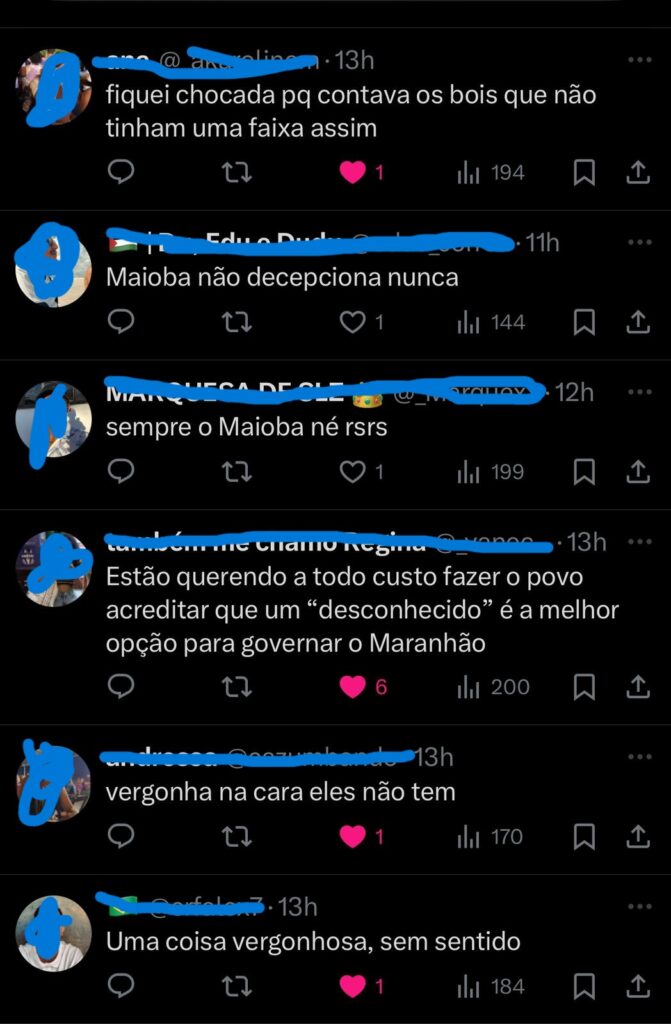
Task: Retweet 'Uma coisa vergonhosa, sem sentido'
Action: (x=237, y=986)
